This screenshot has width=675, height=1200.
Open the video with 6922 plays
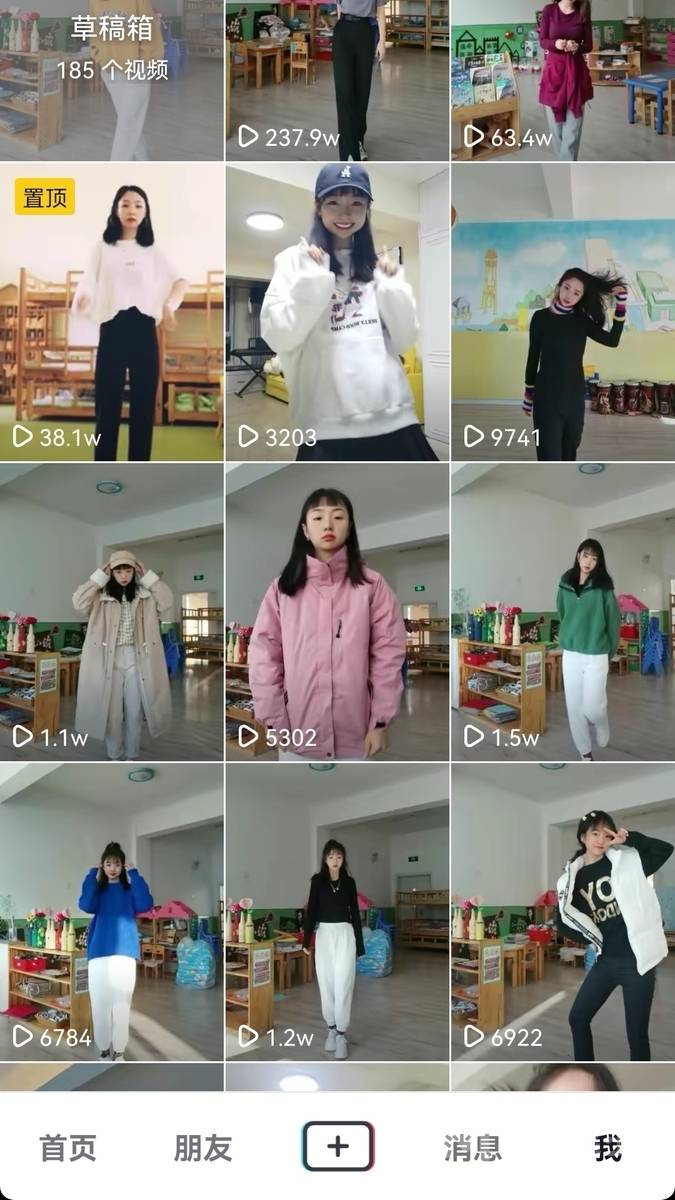(x=563, y=911)
